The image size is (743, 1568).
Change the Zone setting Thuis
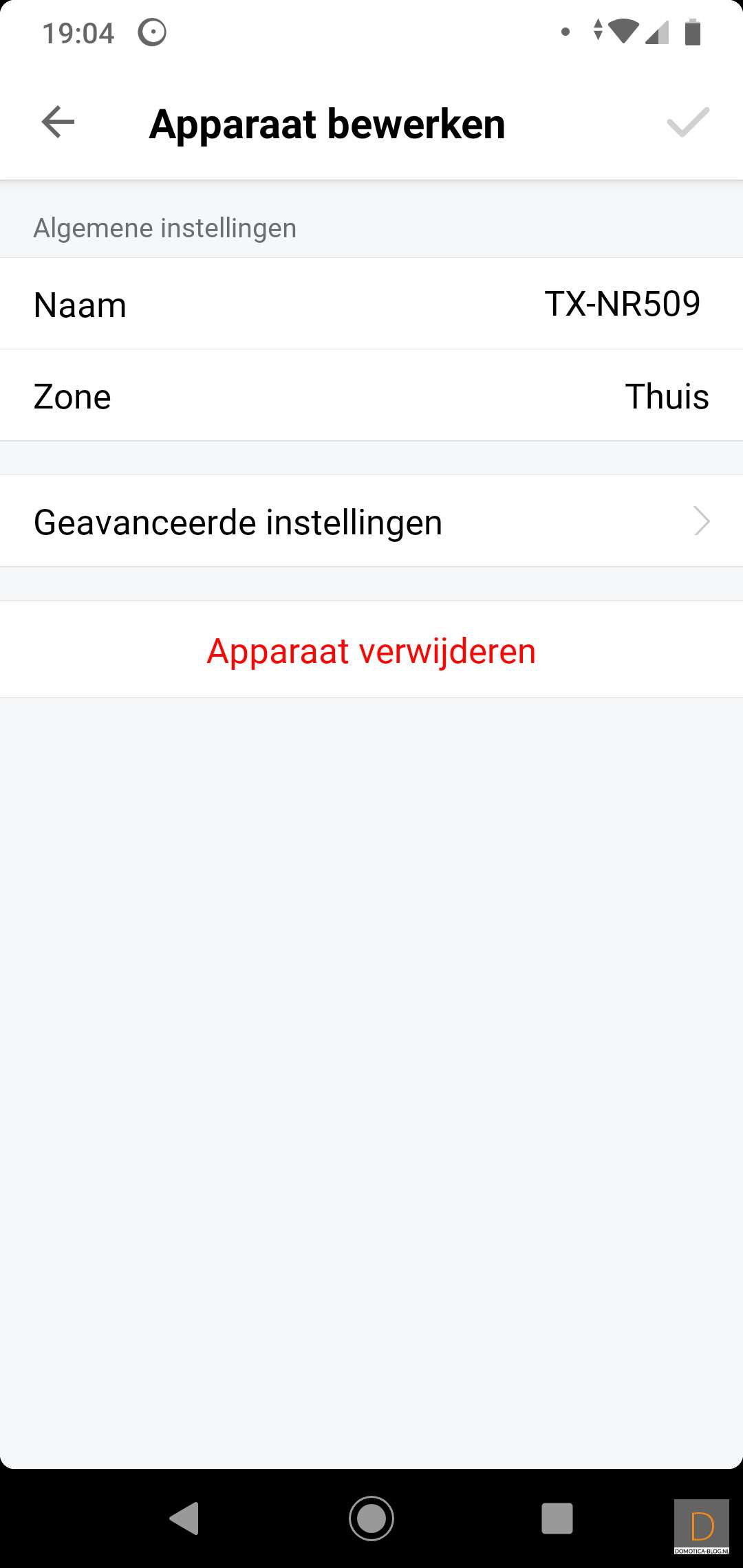(x=666, y=396)
